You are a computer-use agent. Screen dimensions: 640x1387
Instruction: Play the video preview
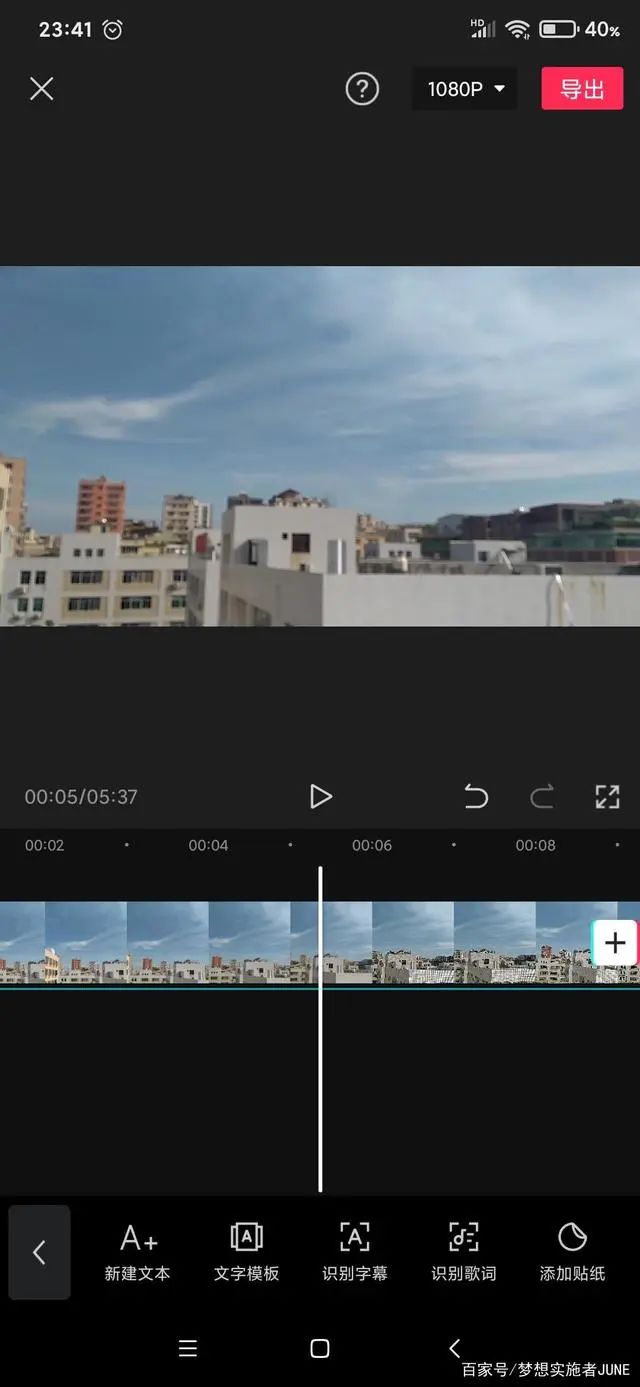pyautogui.click(x=320, y=796)
